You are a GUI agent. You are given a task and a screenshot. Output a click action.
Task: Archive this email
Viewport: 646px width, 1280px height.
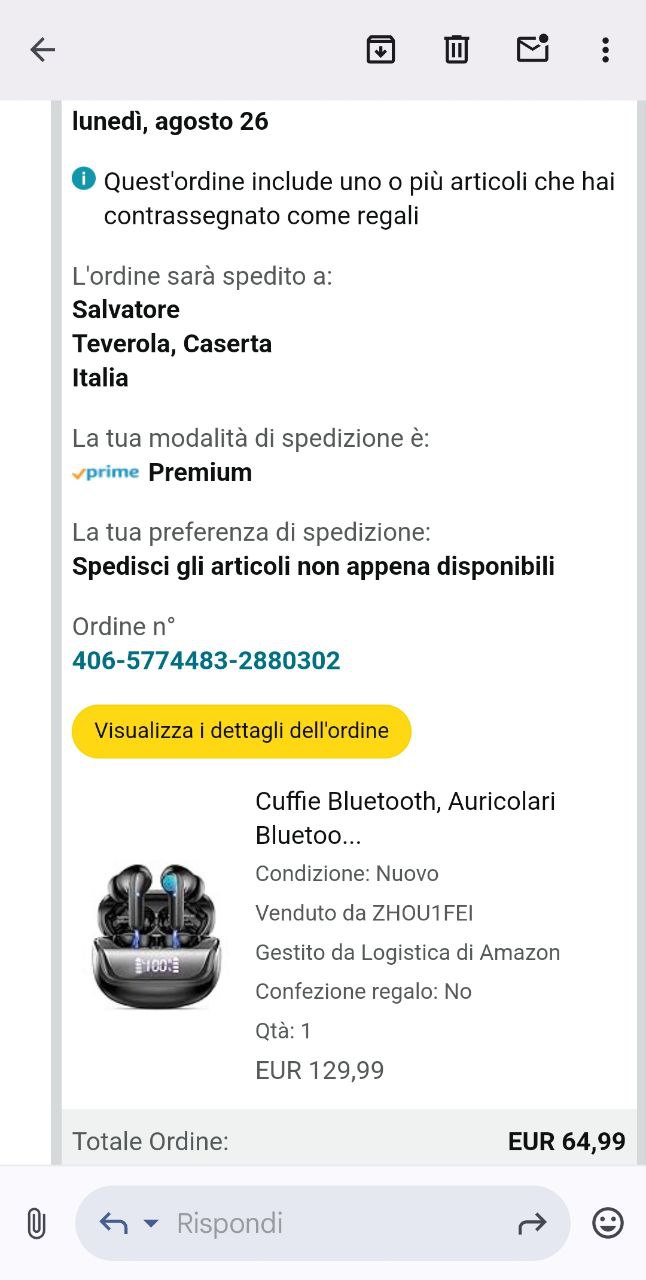381,50
